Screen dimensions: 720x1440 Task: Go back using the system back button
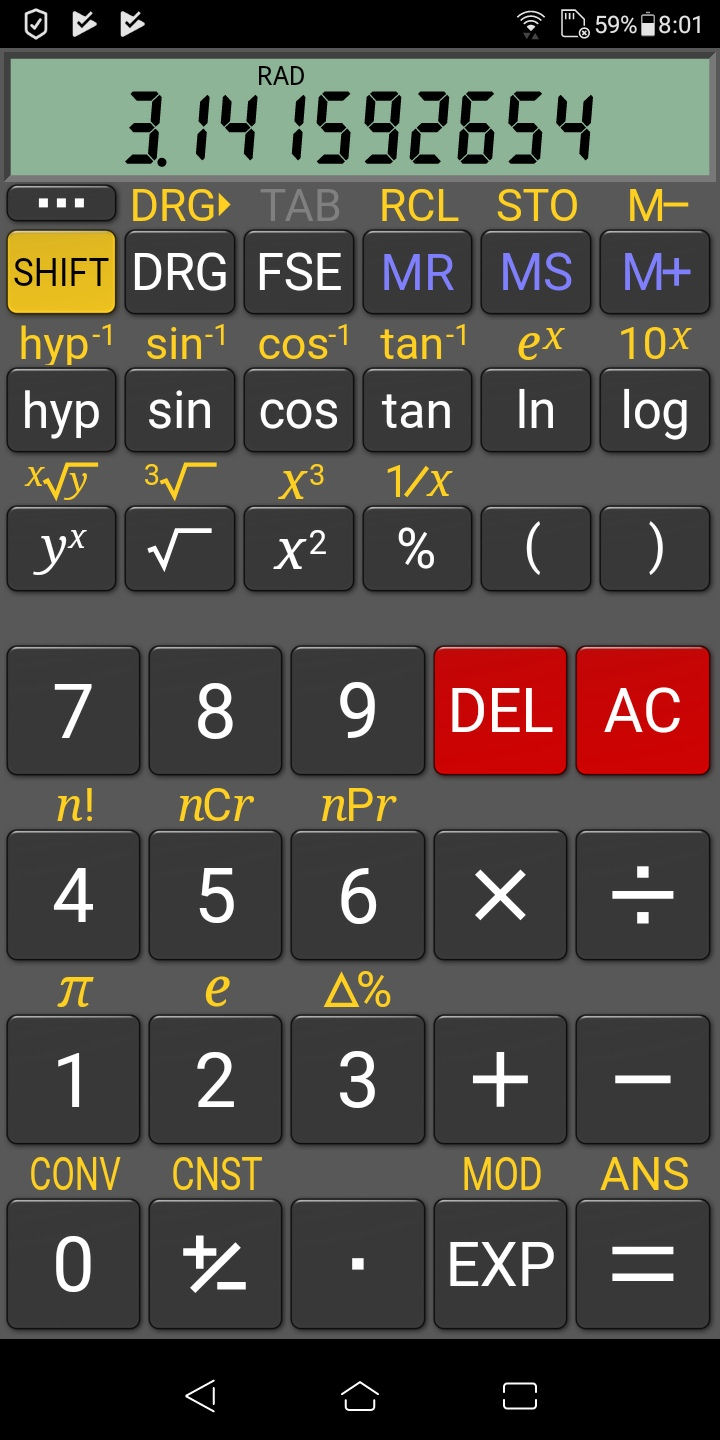201,1396
